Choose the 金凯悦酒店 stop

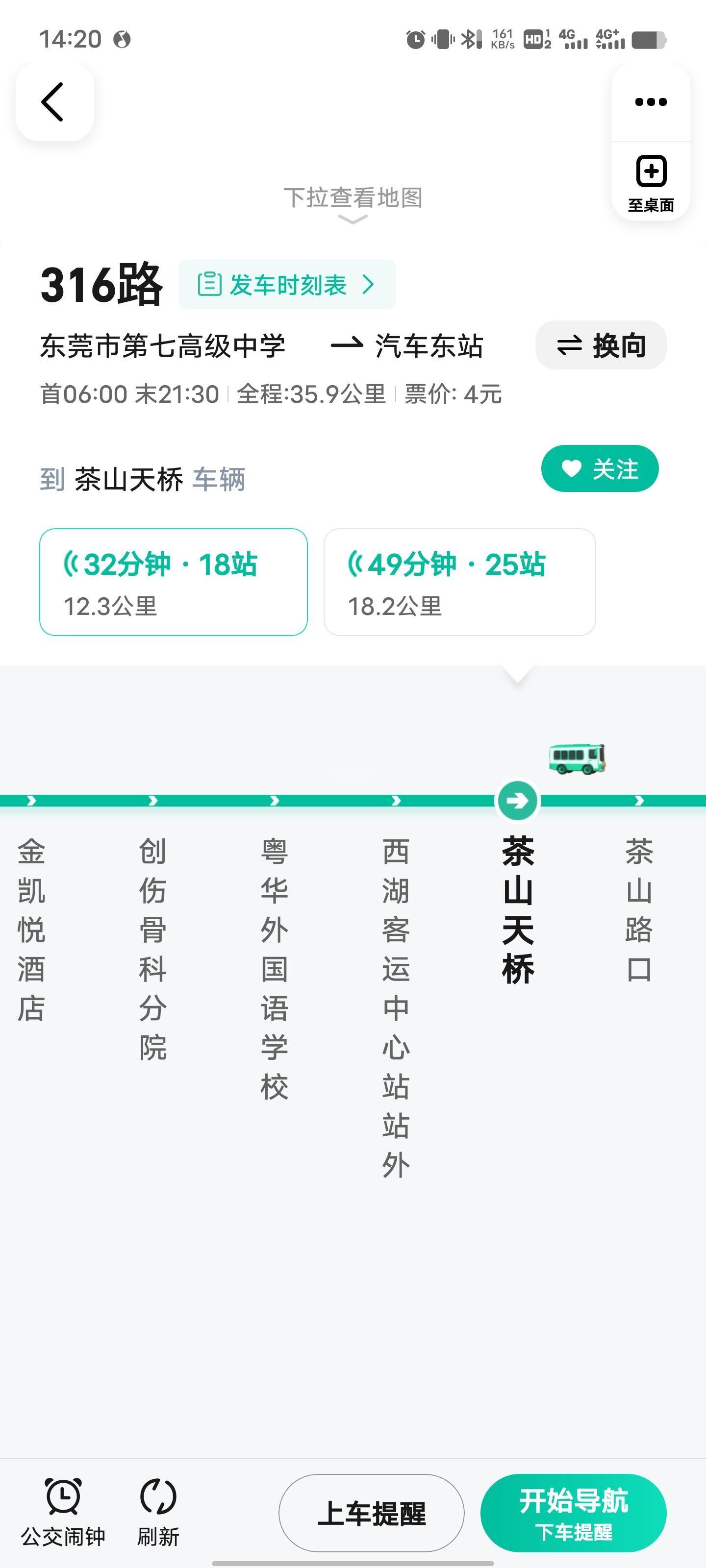coord(31,929)
